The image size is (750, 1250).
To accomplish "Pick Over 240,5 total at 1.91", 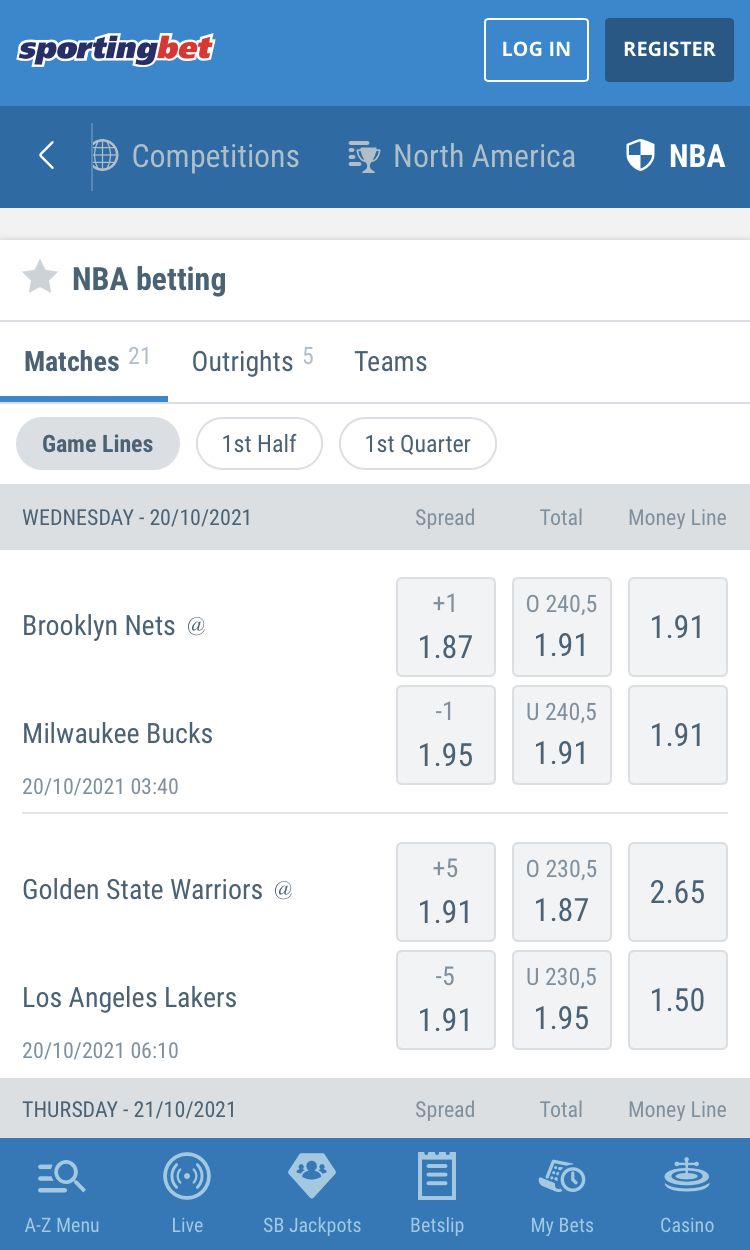I will (x=562, y=627).
